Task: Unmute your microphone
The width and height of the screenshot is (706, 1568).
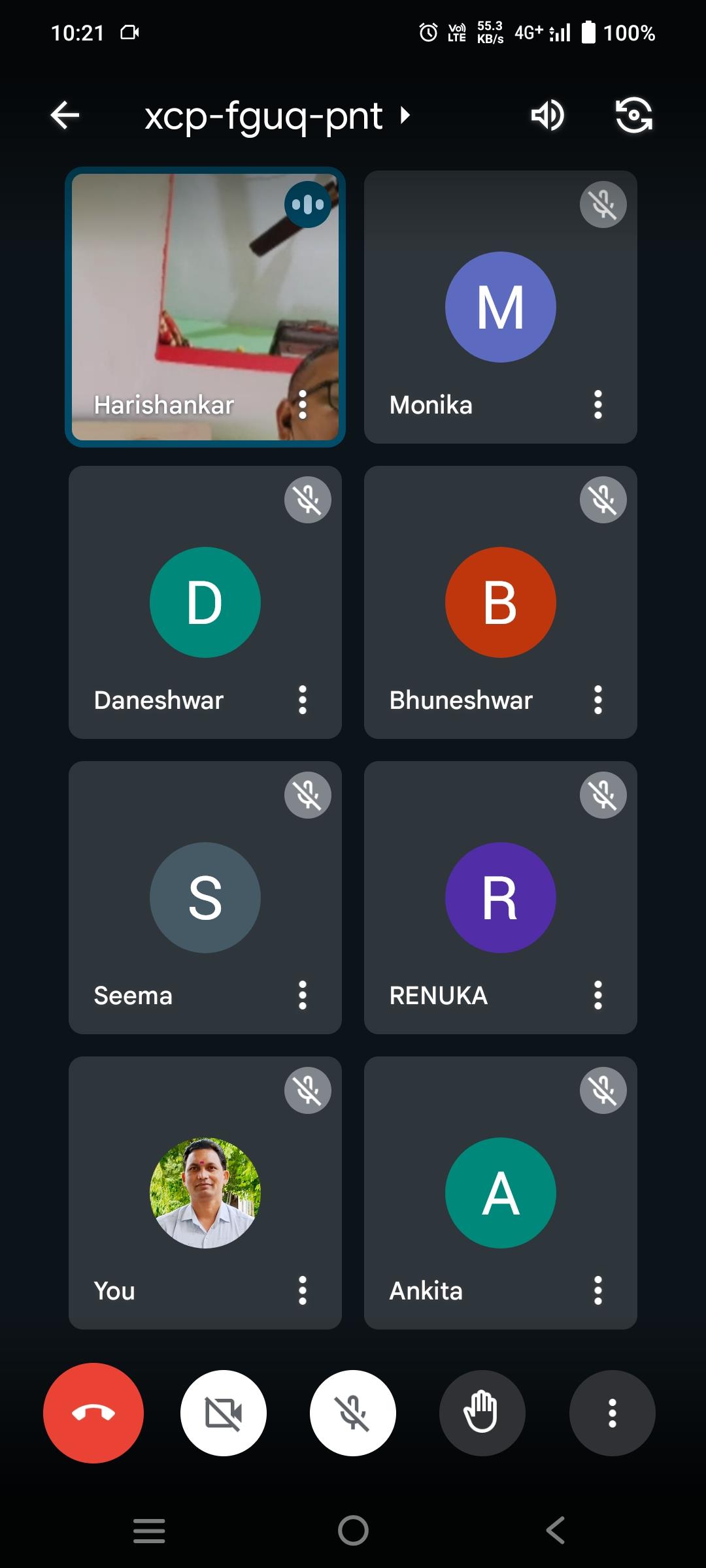Action: [x=353, y=1413]
